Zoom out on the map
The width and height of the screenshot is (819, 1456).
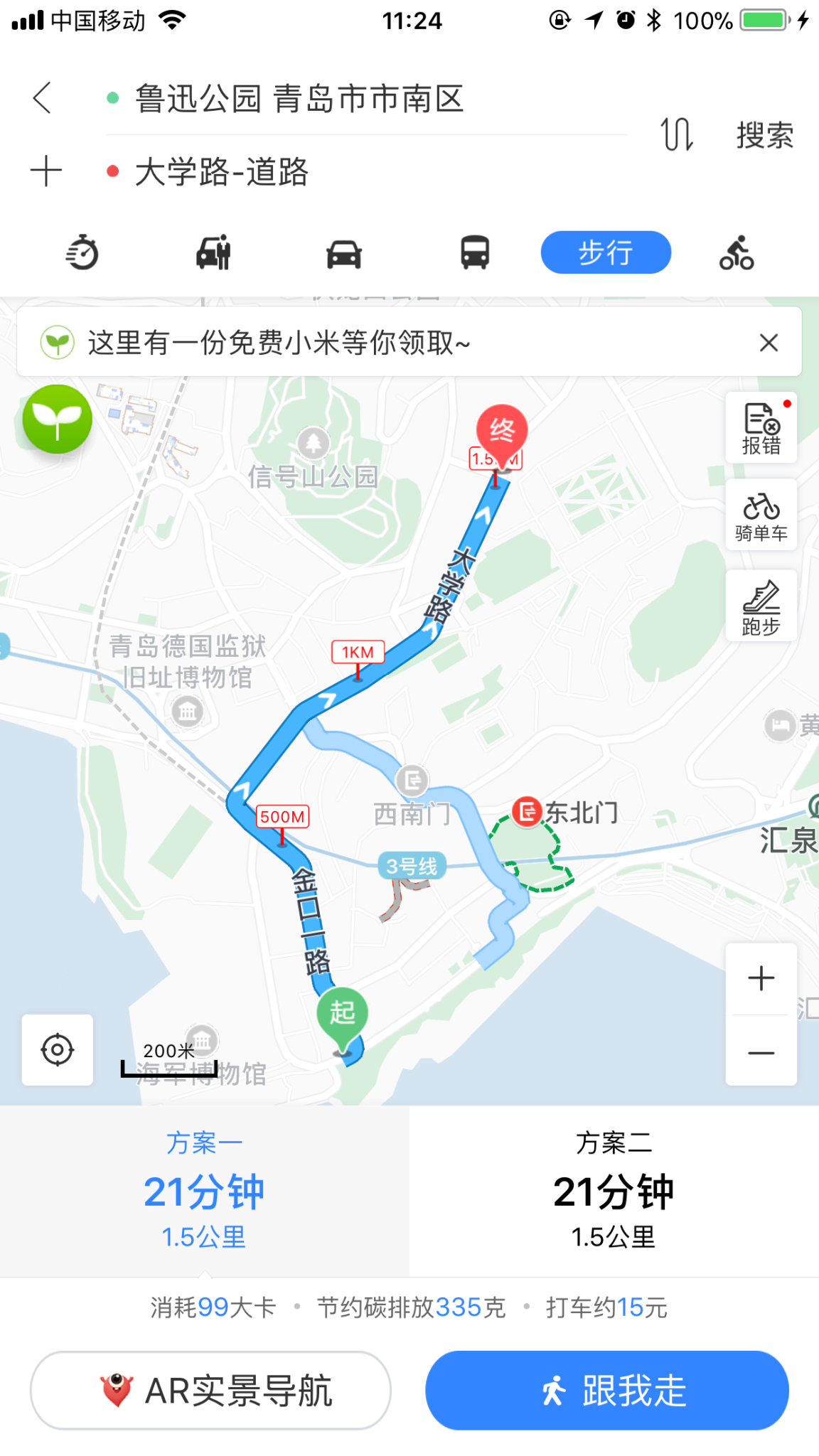(761, 1052)
